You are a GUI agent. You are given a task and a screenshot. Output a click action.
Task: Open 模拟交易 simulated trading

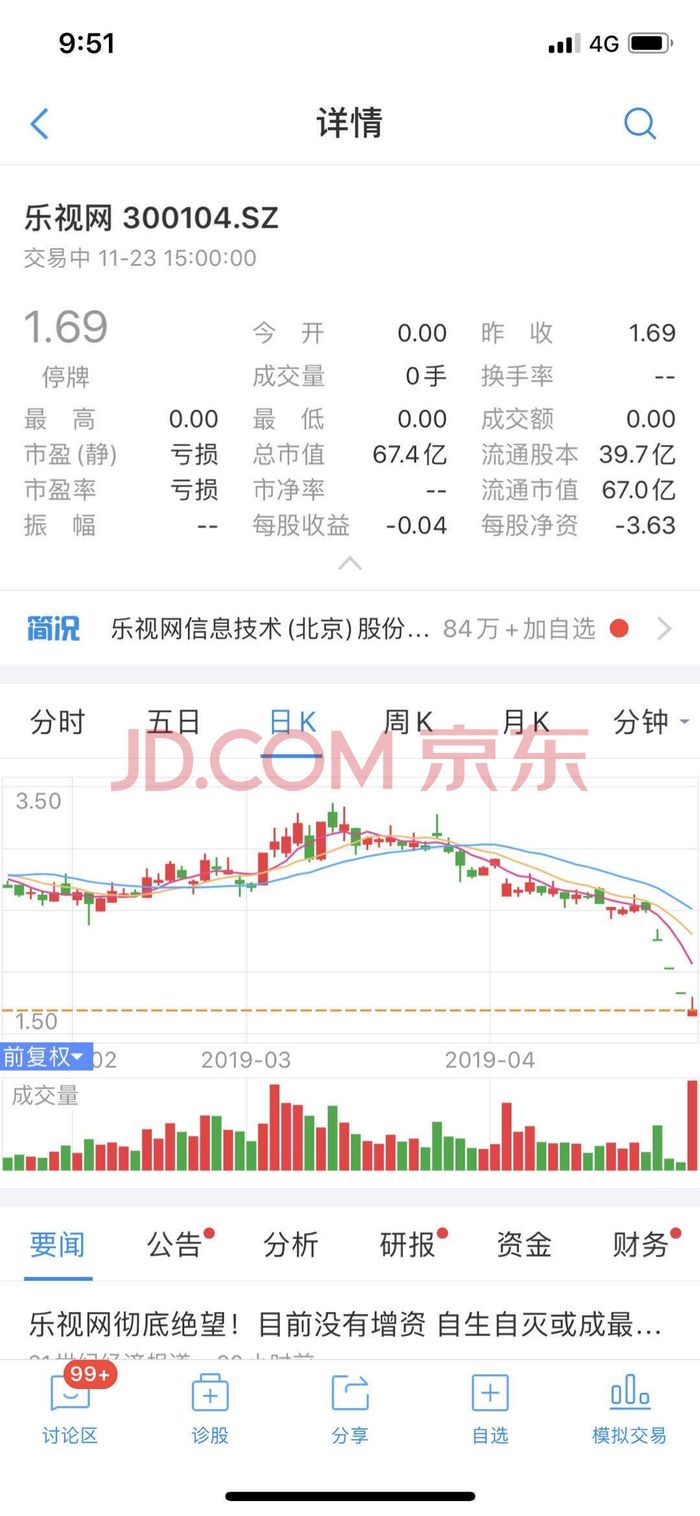629,1410
